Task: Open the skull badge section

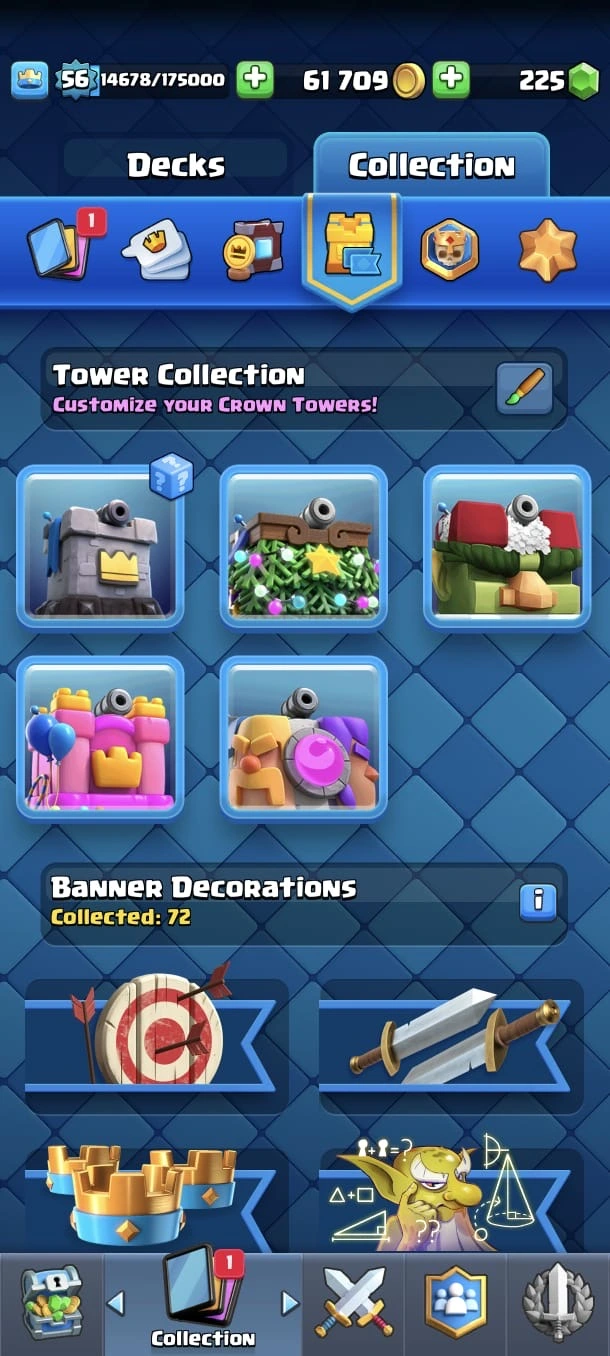Action: (x=449, y=250)
